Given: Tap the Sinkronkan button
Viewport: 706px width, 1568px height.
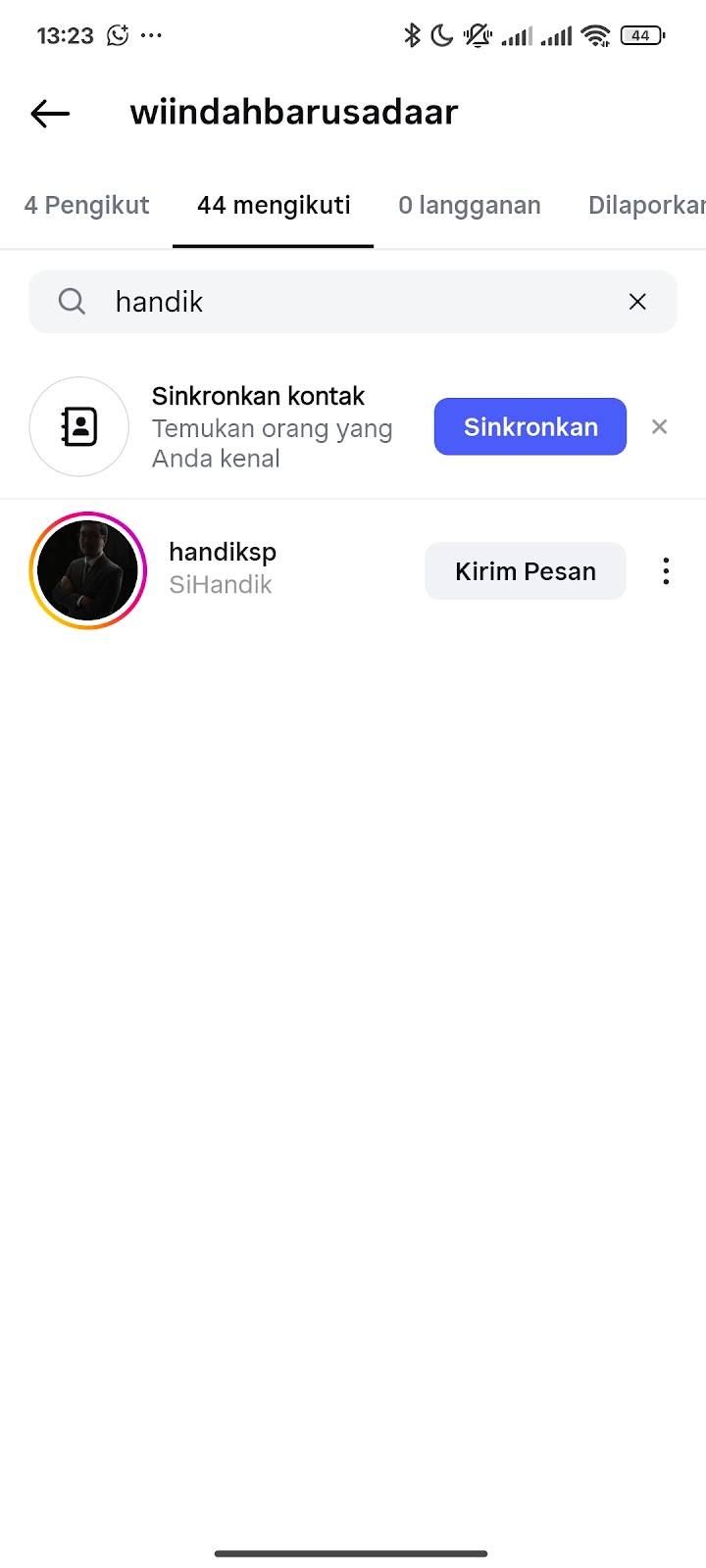Looking at the screenshot, I should click(529, 427).
